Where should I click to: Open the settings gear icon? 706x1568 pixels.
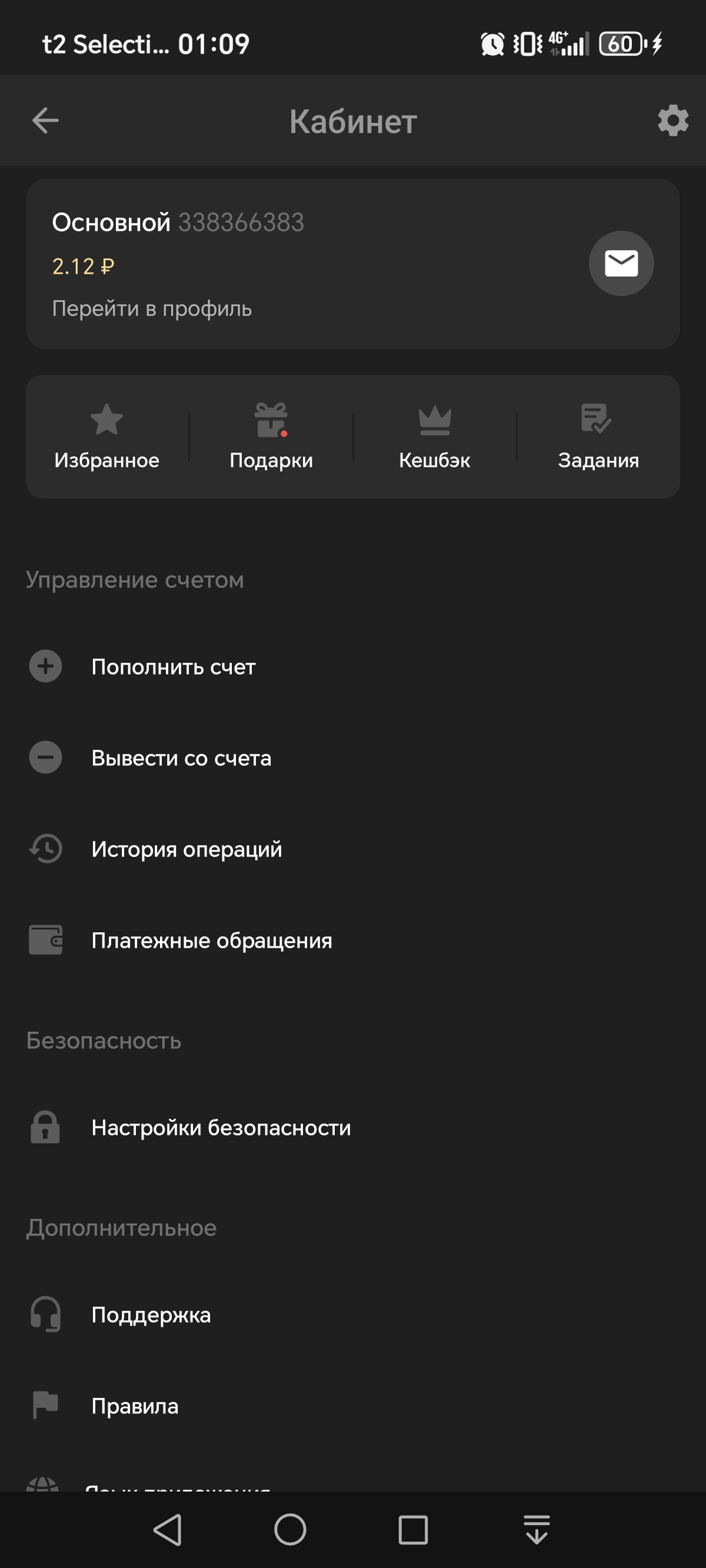672,121
